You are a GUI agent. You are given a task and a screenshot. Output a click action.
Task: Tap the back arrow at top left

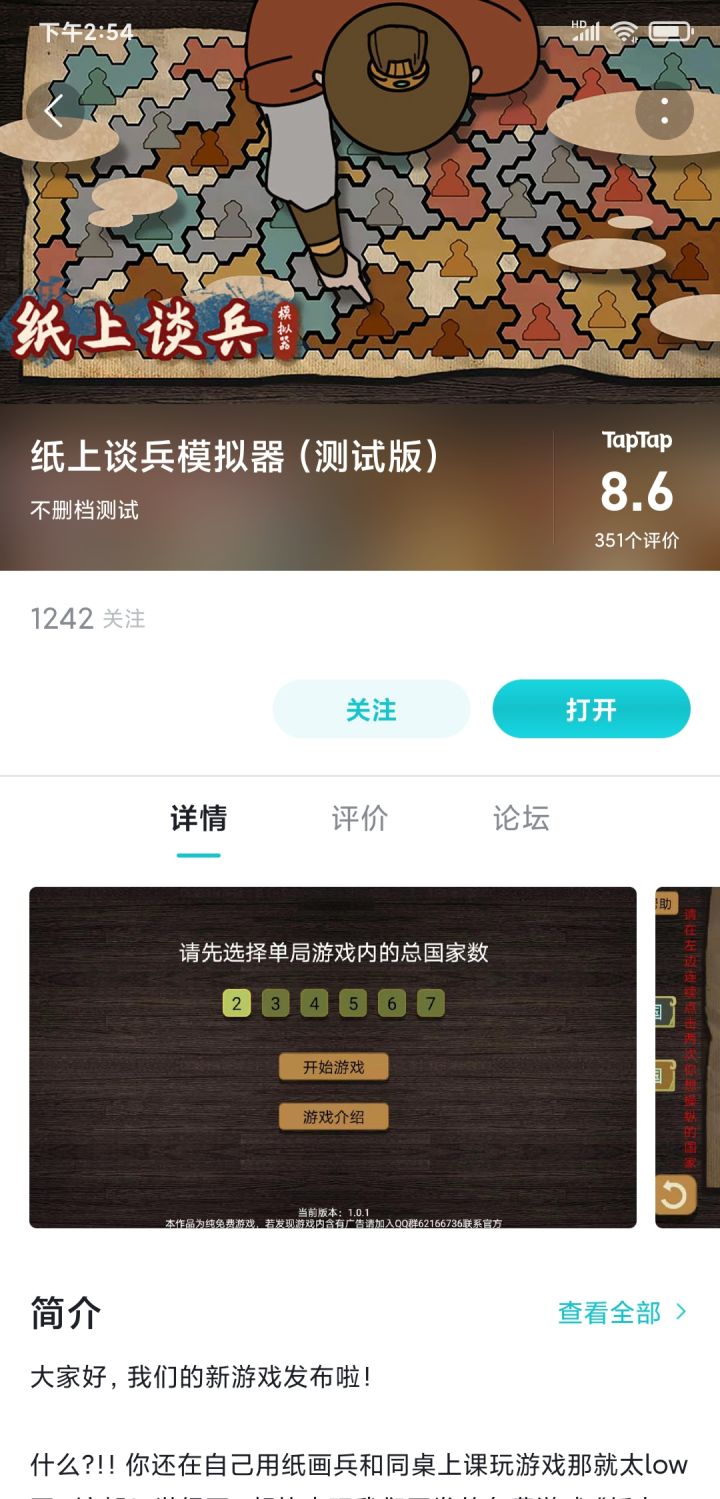click(x=55, y=110)
